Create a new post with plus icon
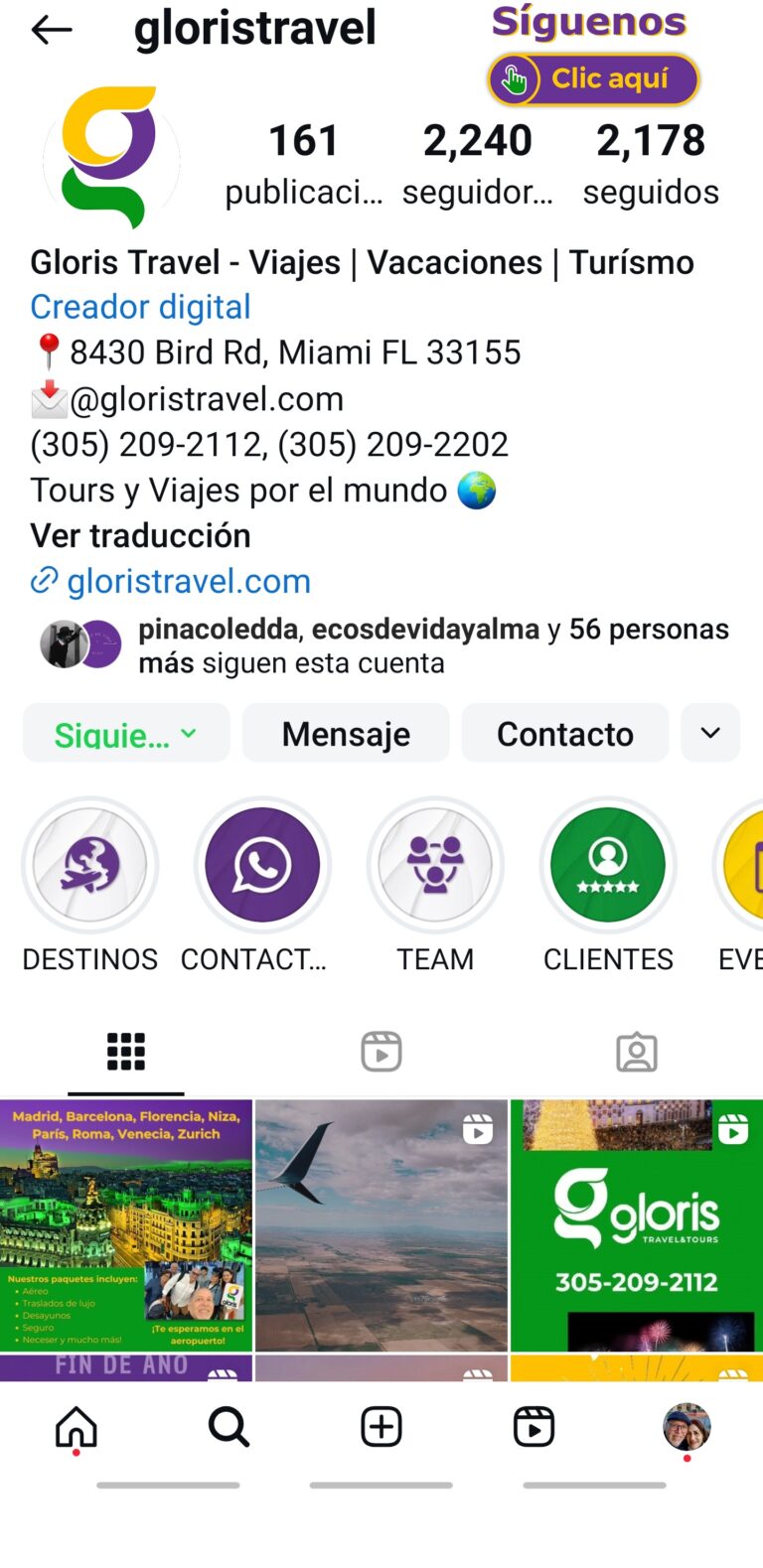Viewport: 763px width, 1568px height. pyautogui.click(x=381, y=1428)
